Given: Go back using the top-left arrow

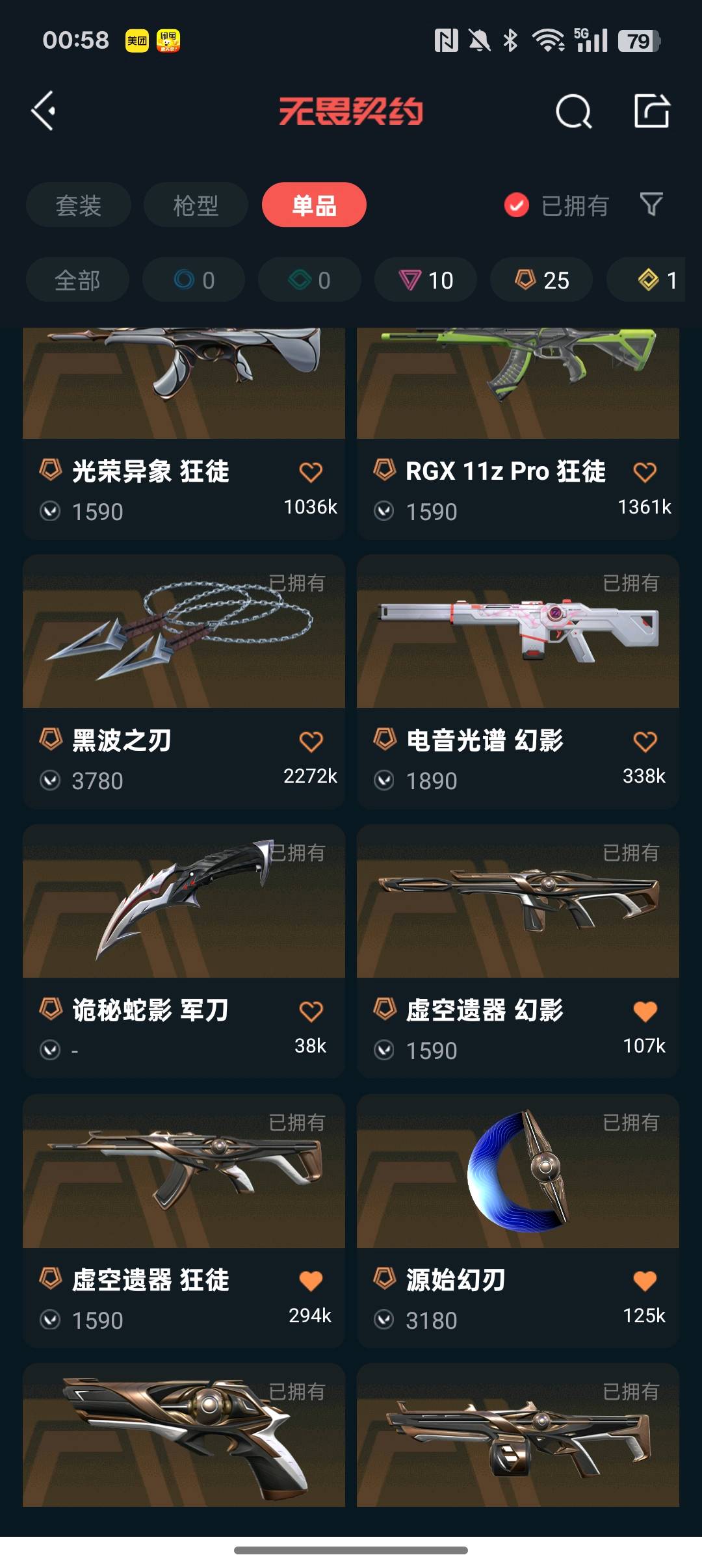Looking at the screenshot, I should [43, 111].
